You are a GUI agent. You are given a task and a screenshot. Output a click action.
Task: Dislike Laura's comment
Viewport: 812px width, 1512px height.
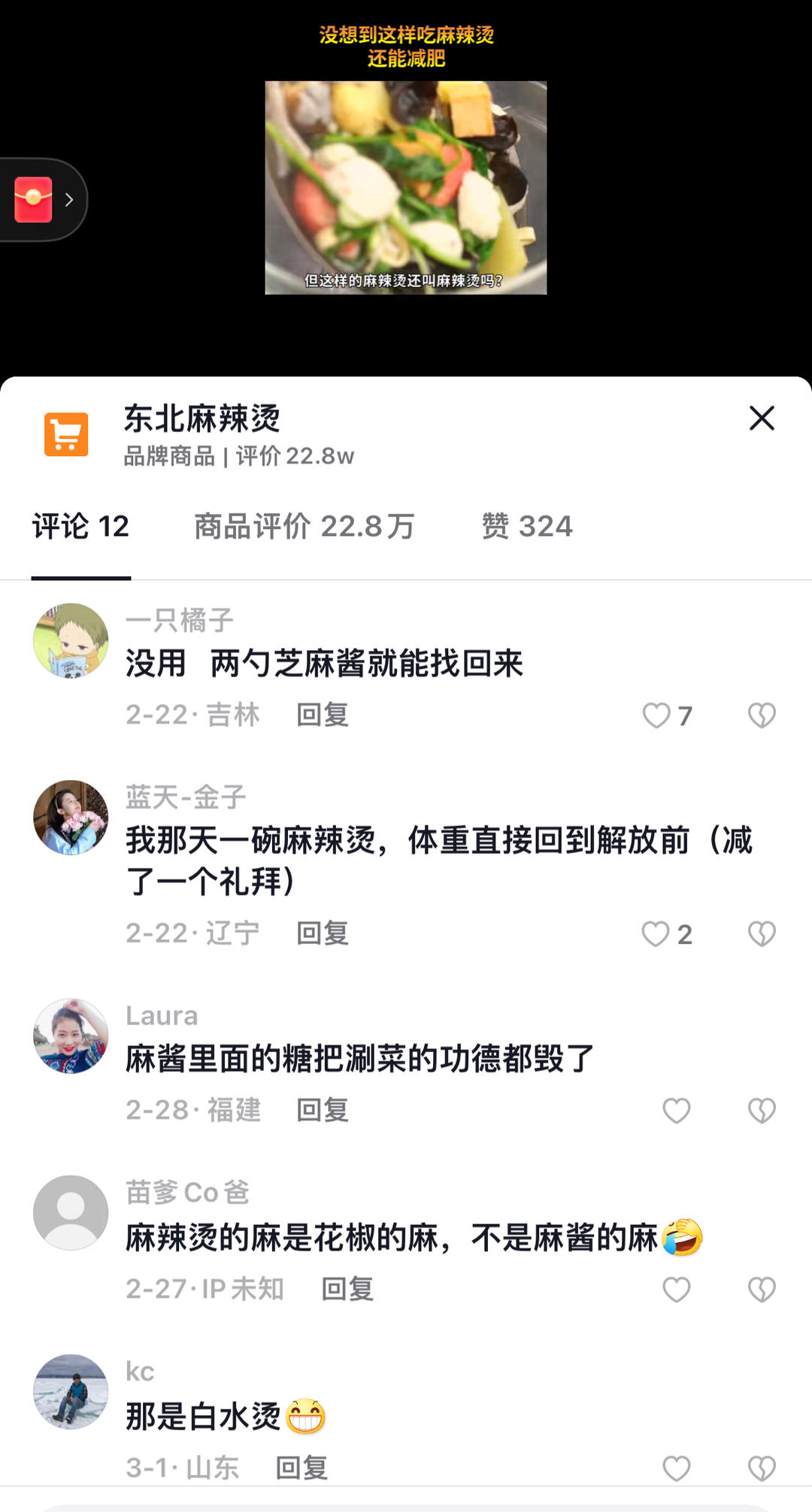tap(762, 1111)
